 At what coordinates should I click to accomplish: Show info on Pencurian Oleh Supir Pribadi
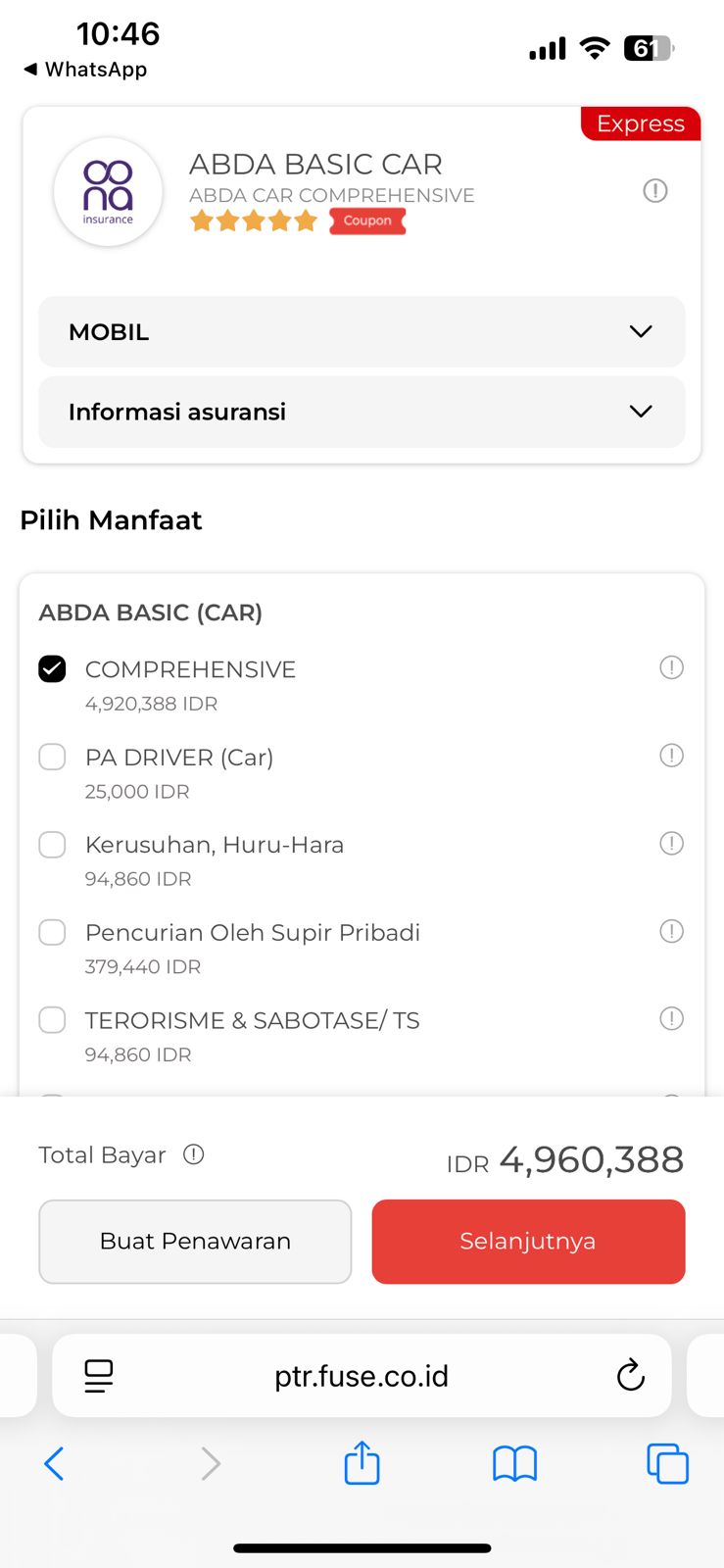pos(671,931)
